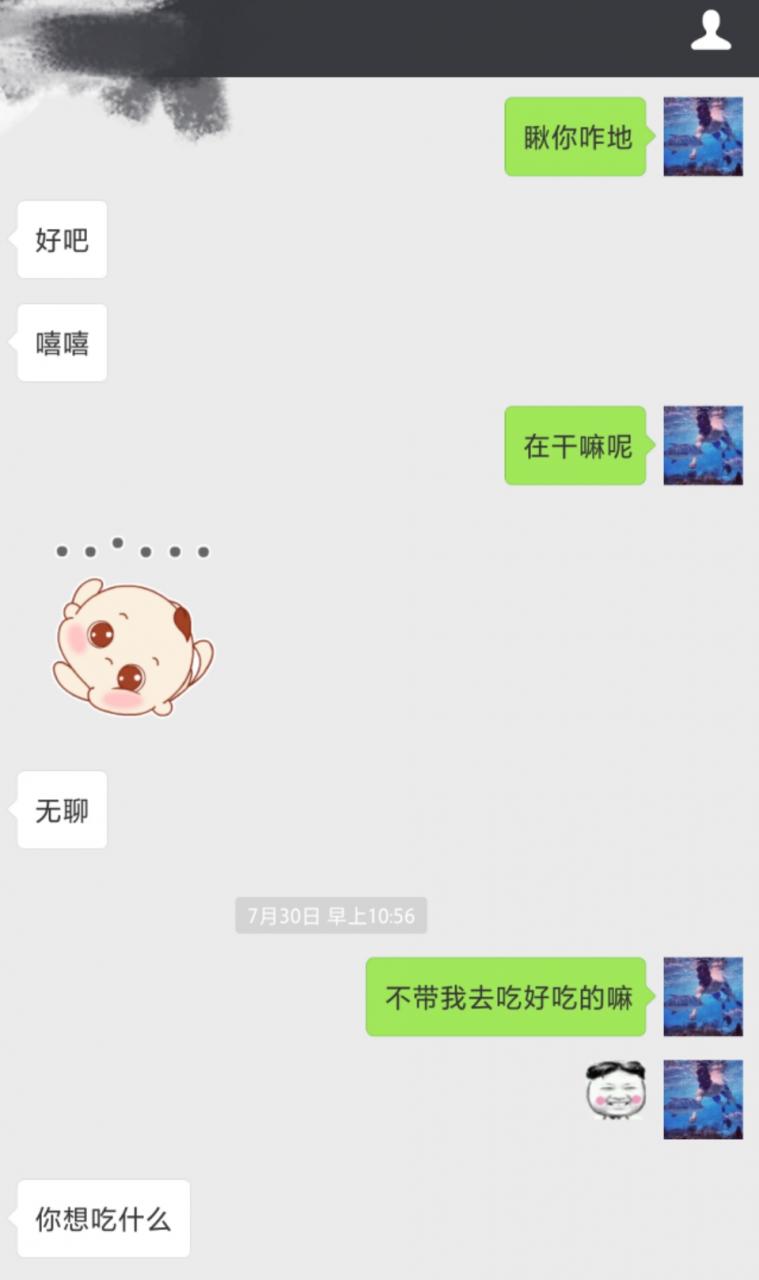Tap avatar beside 在干嘛呢 message
759x1280 pixels.
(x=703, y=446)
